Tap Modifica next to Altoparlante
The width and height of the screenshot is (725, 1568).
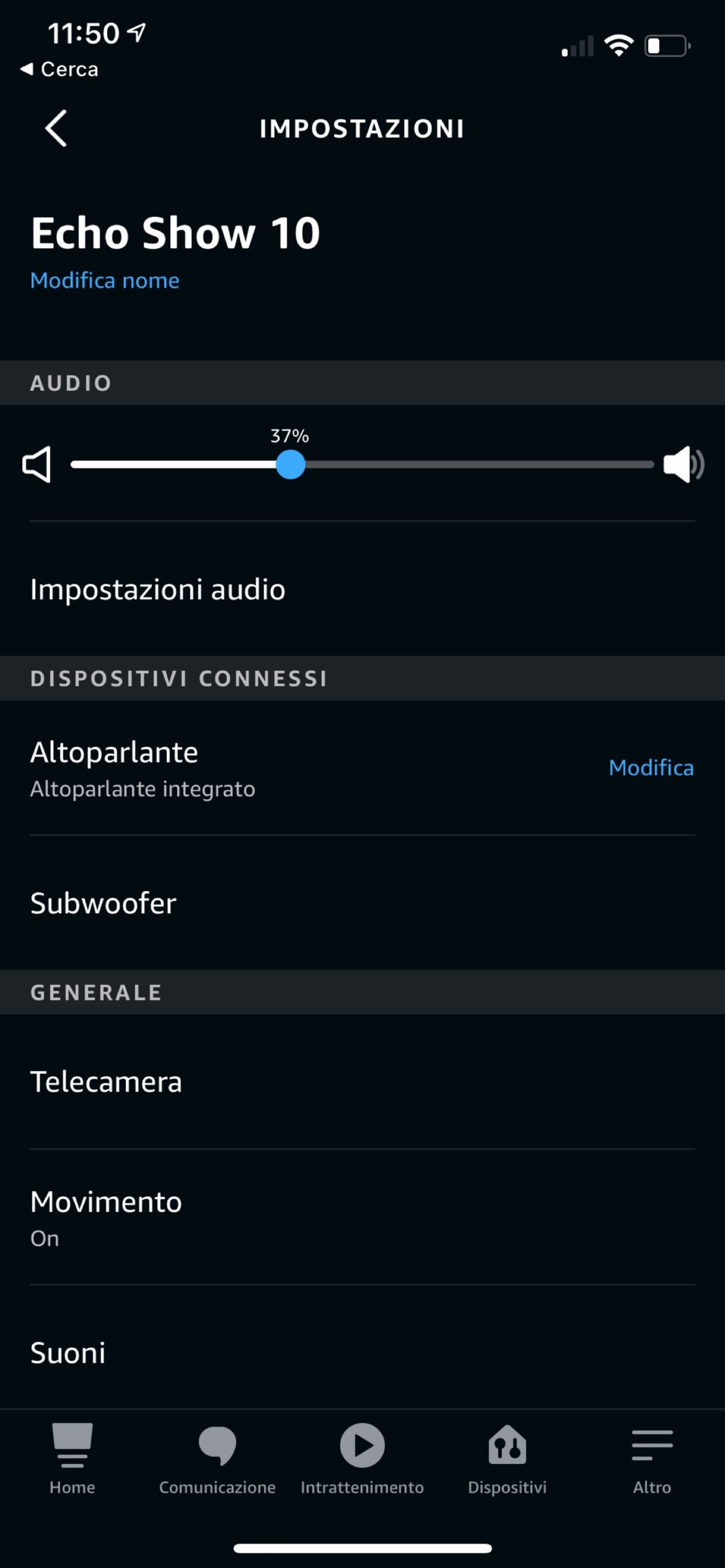pyautogui.click(x=651, y=767)
